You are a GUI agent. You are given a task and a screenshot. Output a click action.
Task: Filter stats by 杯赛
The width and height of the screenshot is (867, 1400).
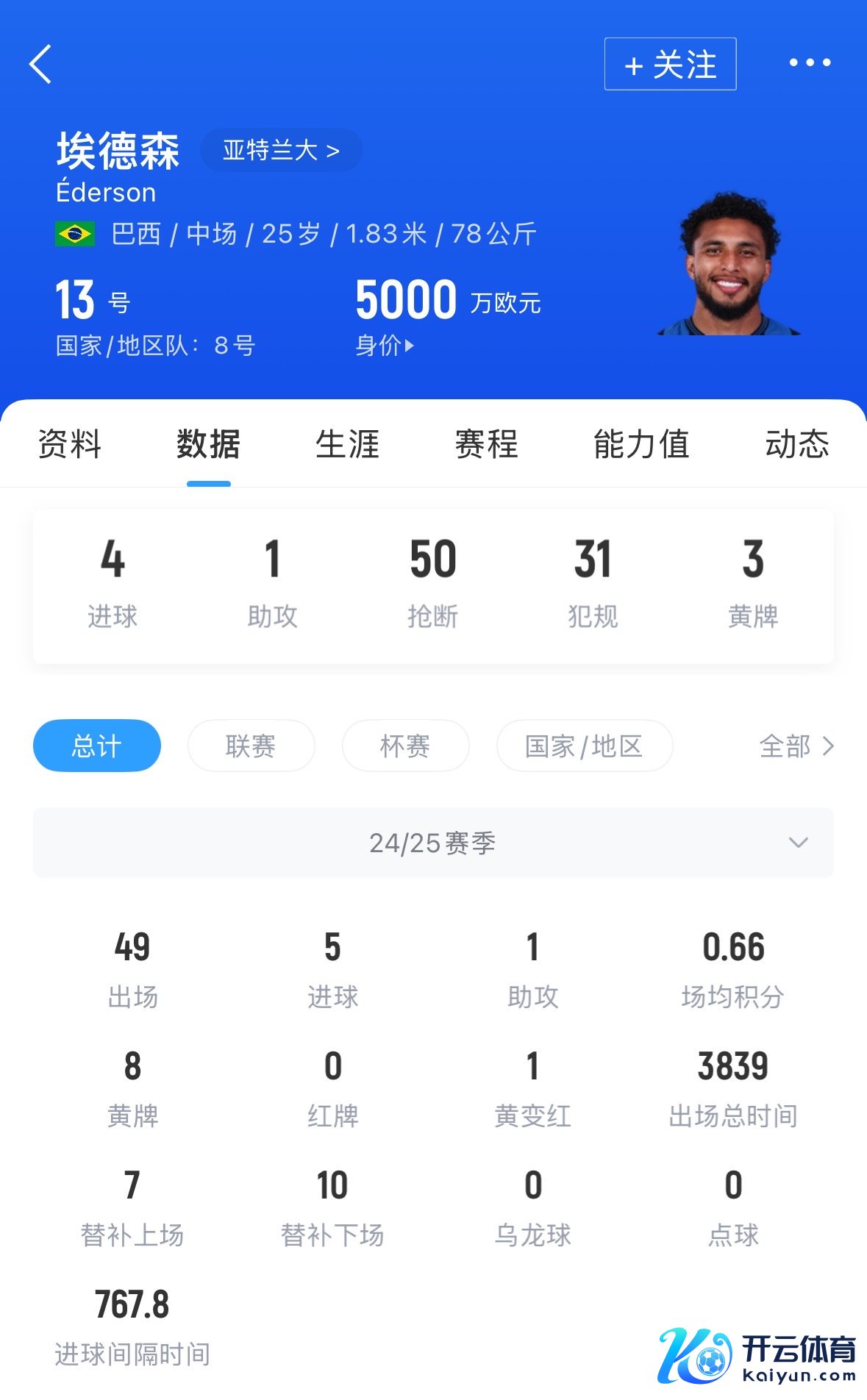click(x=405, y=746)
